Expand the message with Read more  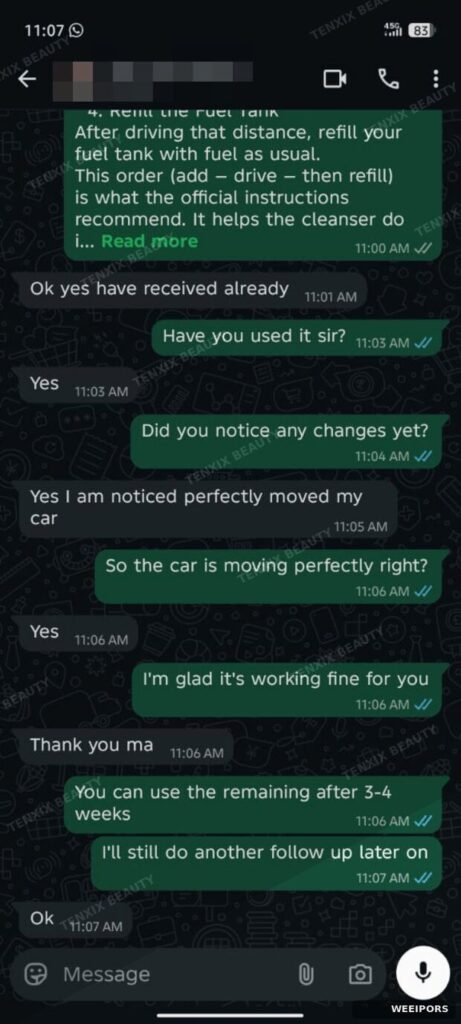(150, 242)
